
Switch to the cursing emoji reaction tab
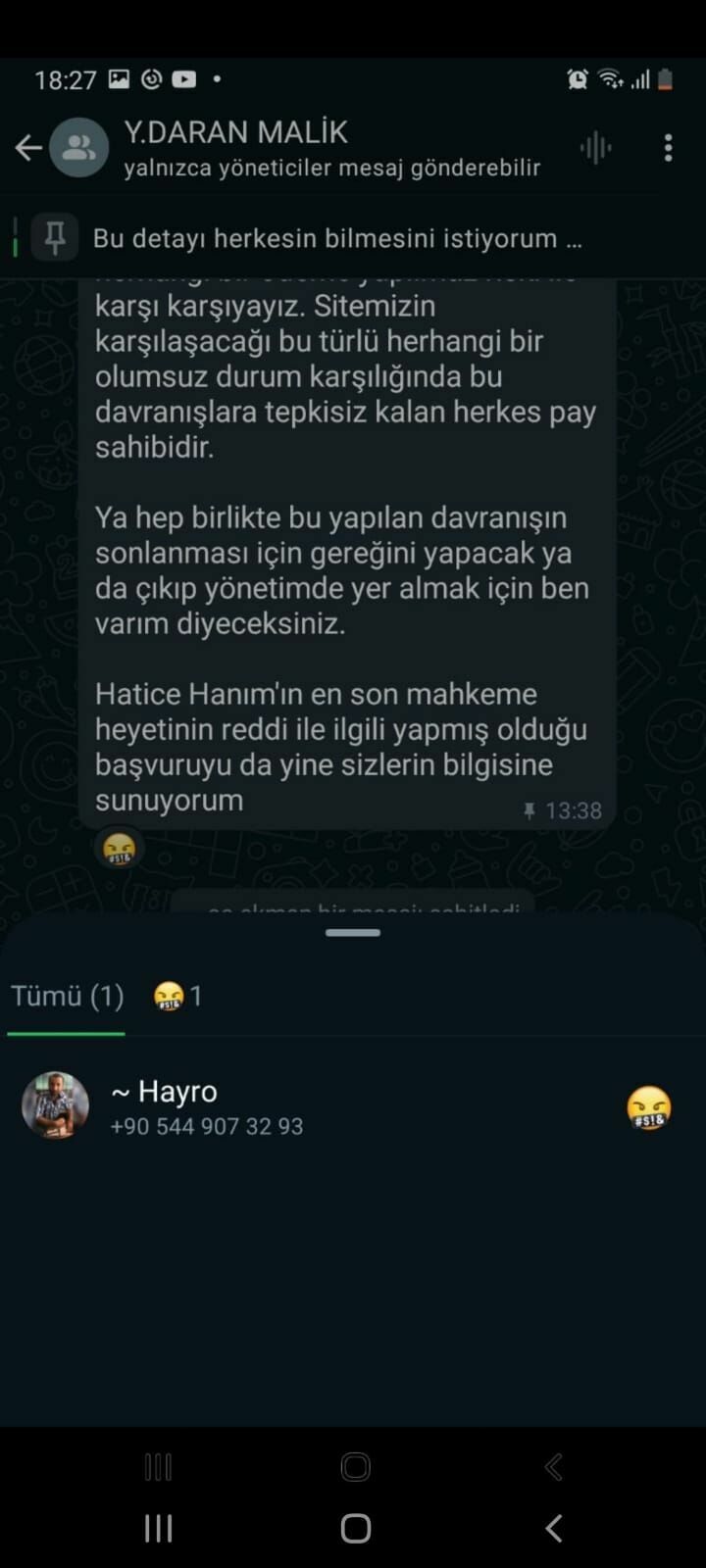click(177, 997)
